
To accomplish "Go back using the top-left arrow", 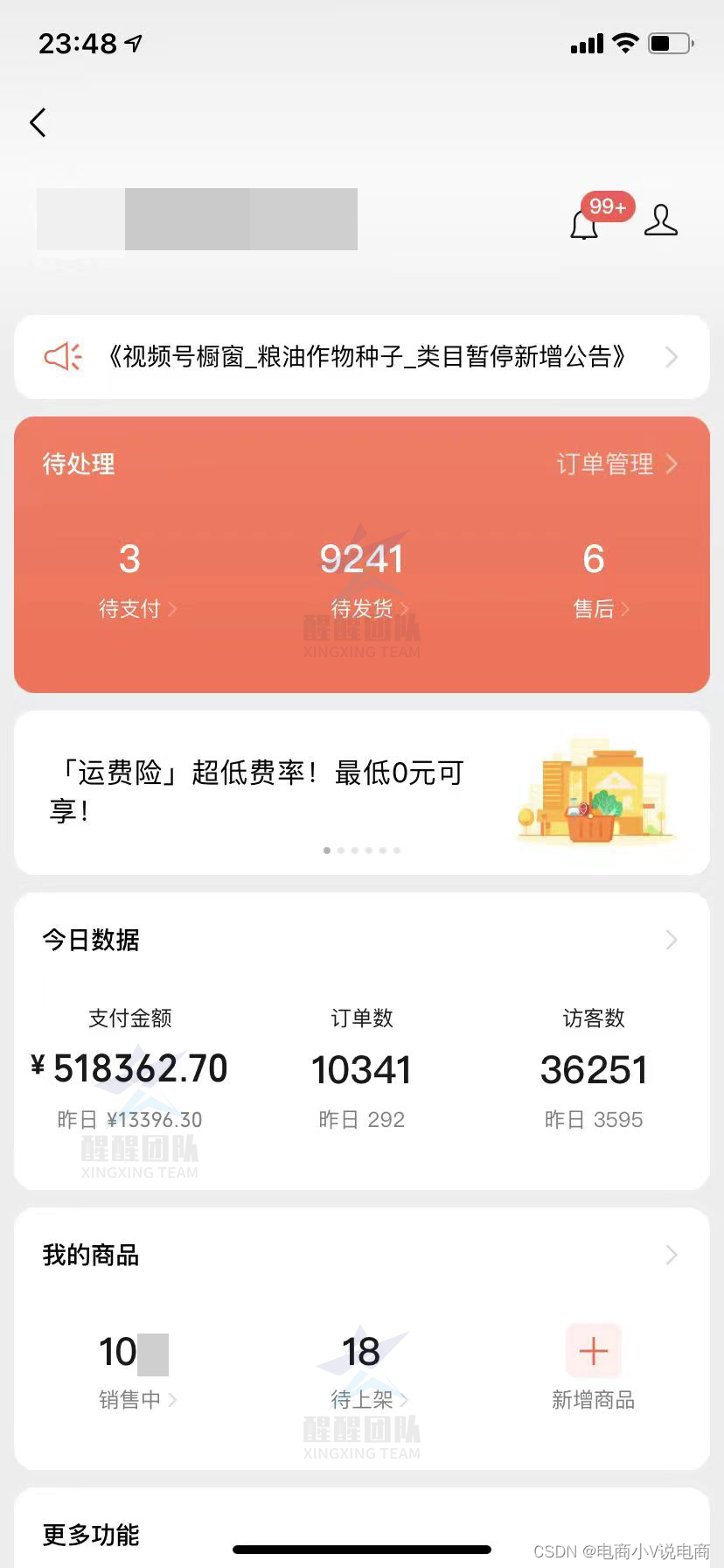I will (x=38, y=122).
